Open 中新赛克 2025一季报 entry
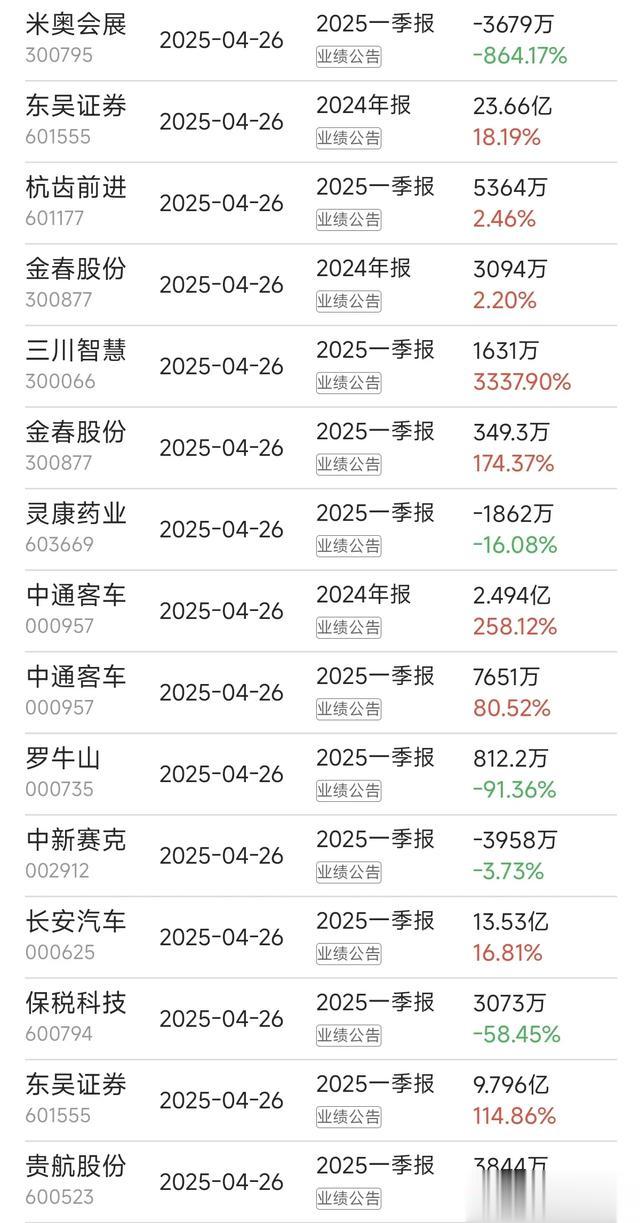Viewport: 640px width, 1223px height. click(320, 856)
